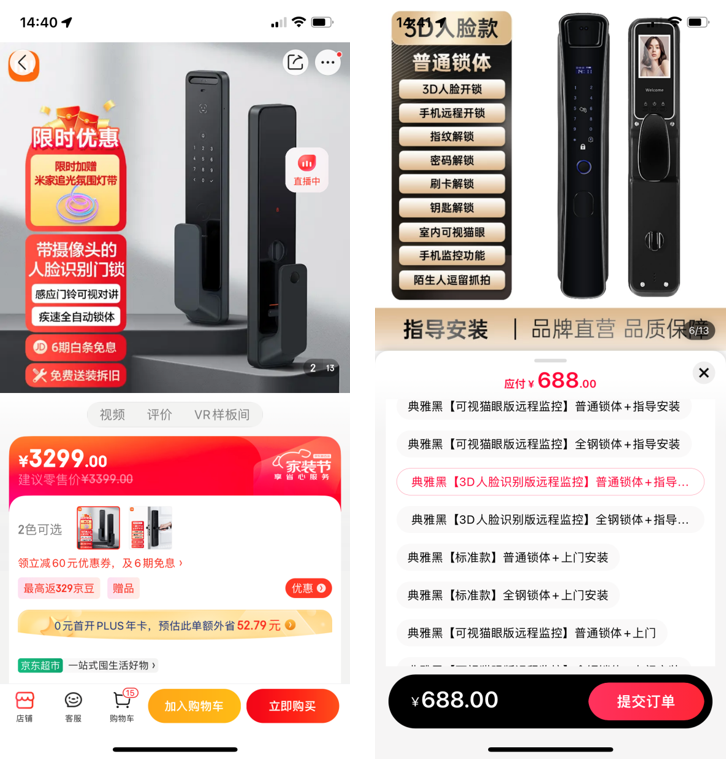Screen dimensions: 726x759
Task: Open the 直播中 live stream badge
Action: 307,169
